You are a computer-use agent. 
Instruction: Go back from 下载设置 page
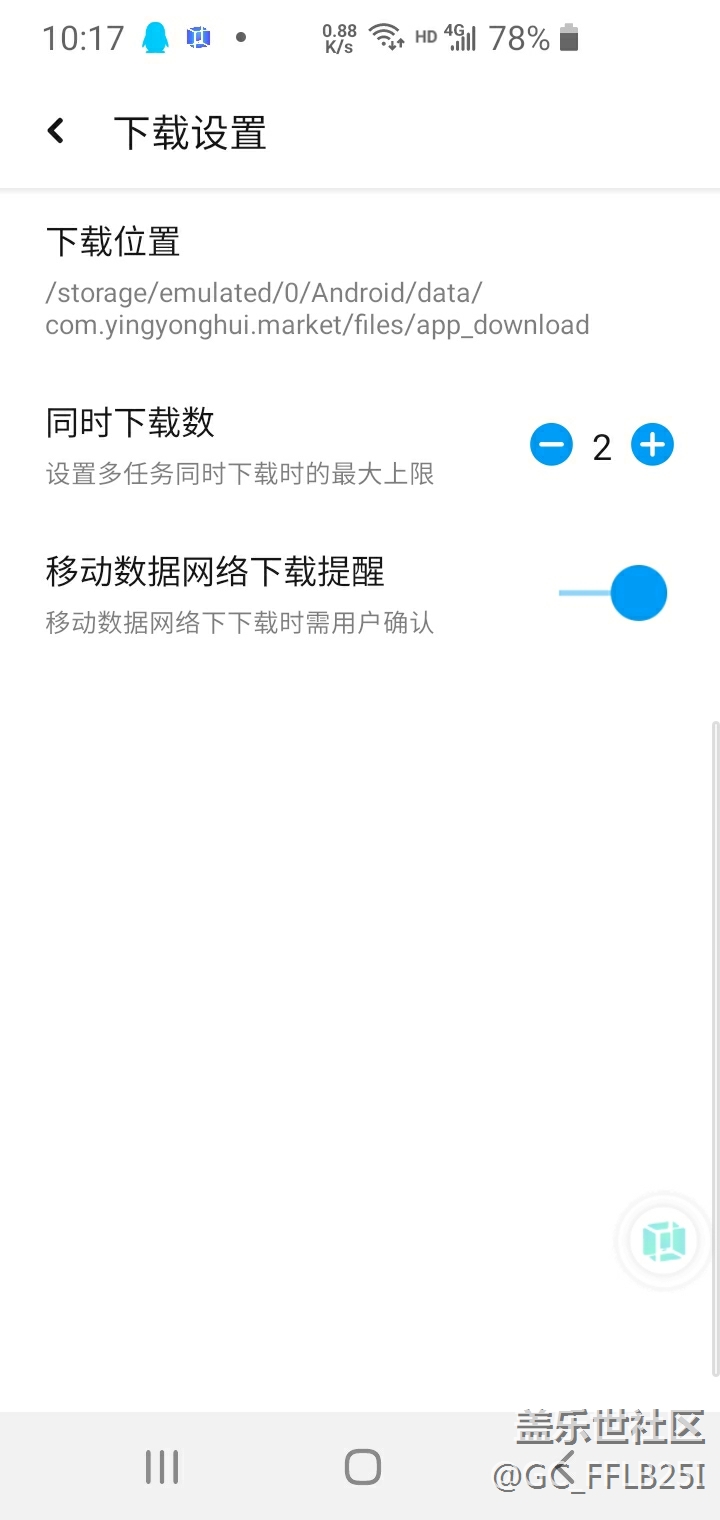(x=56, y=131)
